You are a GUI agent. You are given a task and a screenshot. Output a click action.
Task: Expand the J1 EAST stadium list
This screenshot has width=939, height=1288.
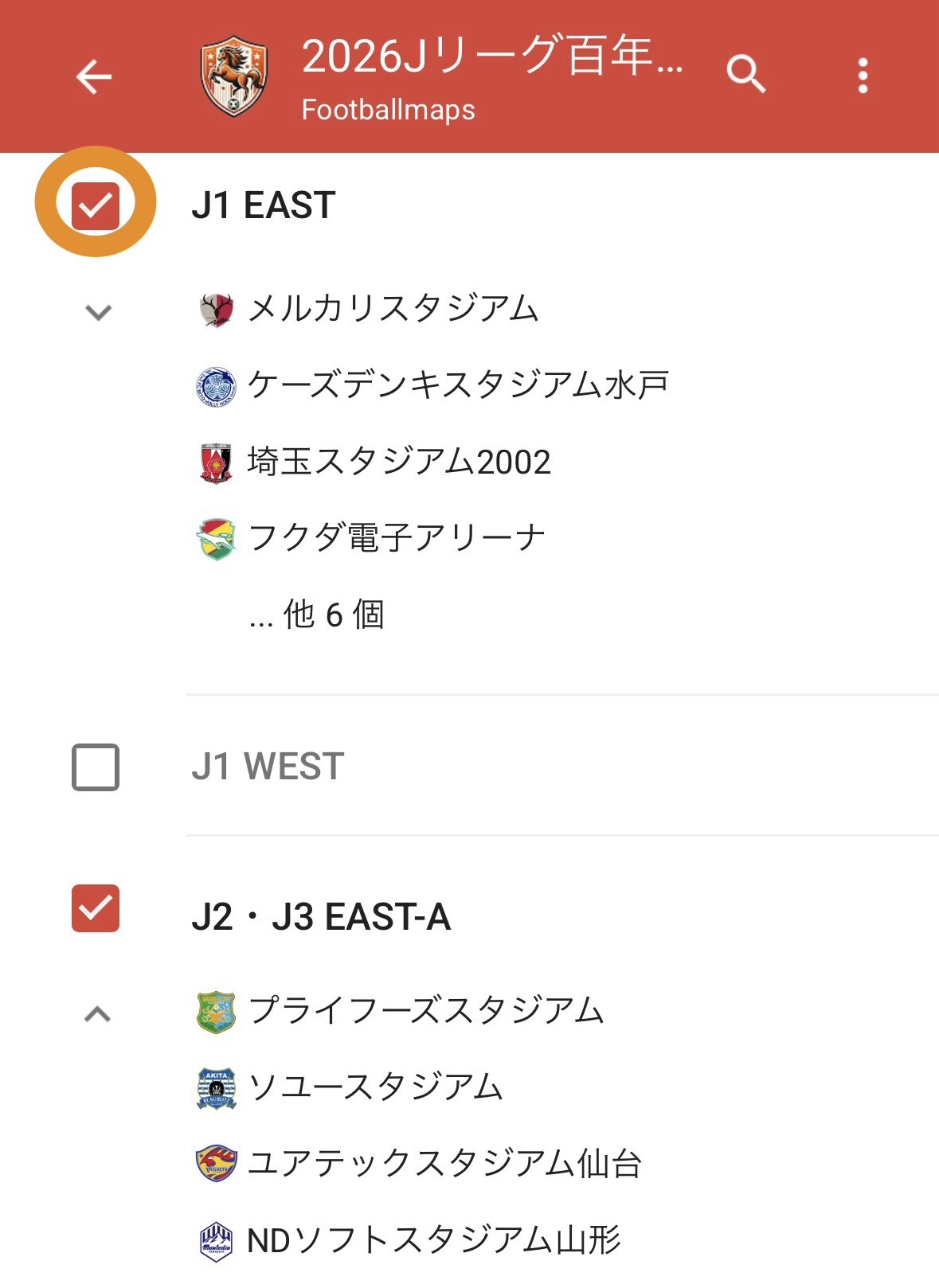98,312
